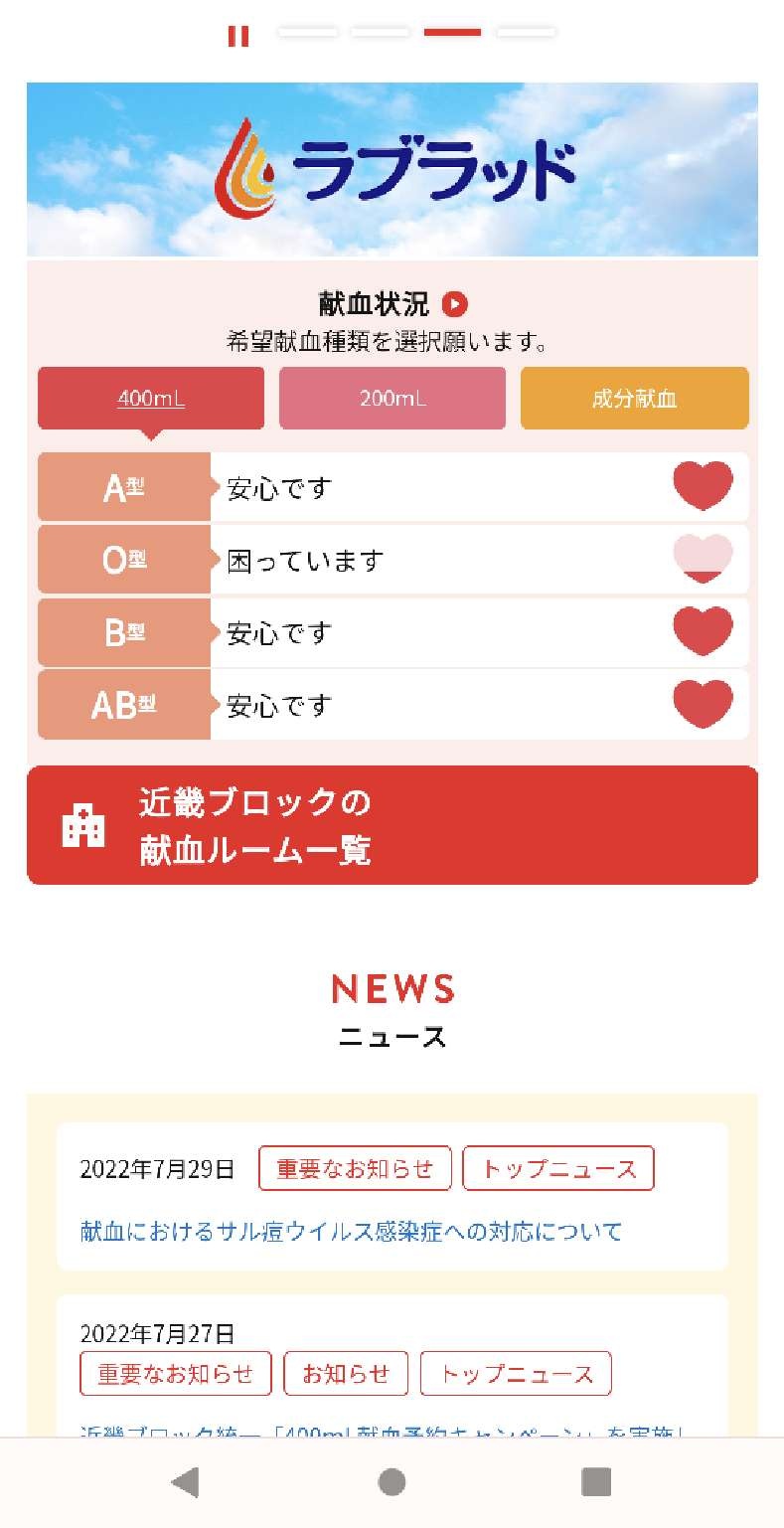Pause the banner carousel autoplay
784x1528 pixels.
237,36
